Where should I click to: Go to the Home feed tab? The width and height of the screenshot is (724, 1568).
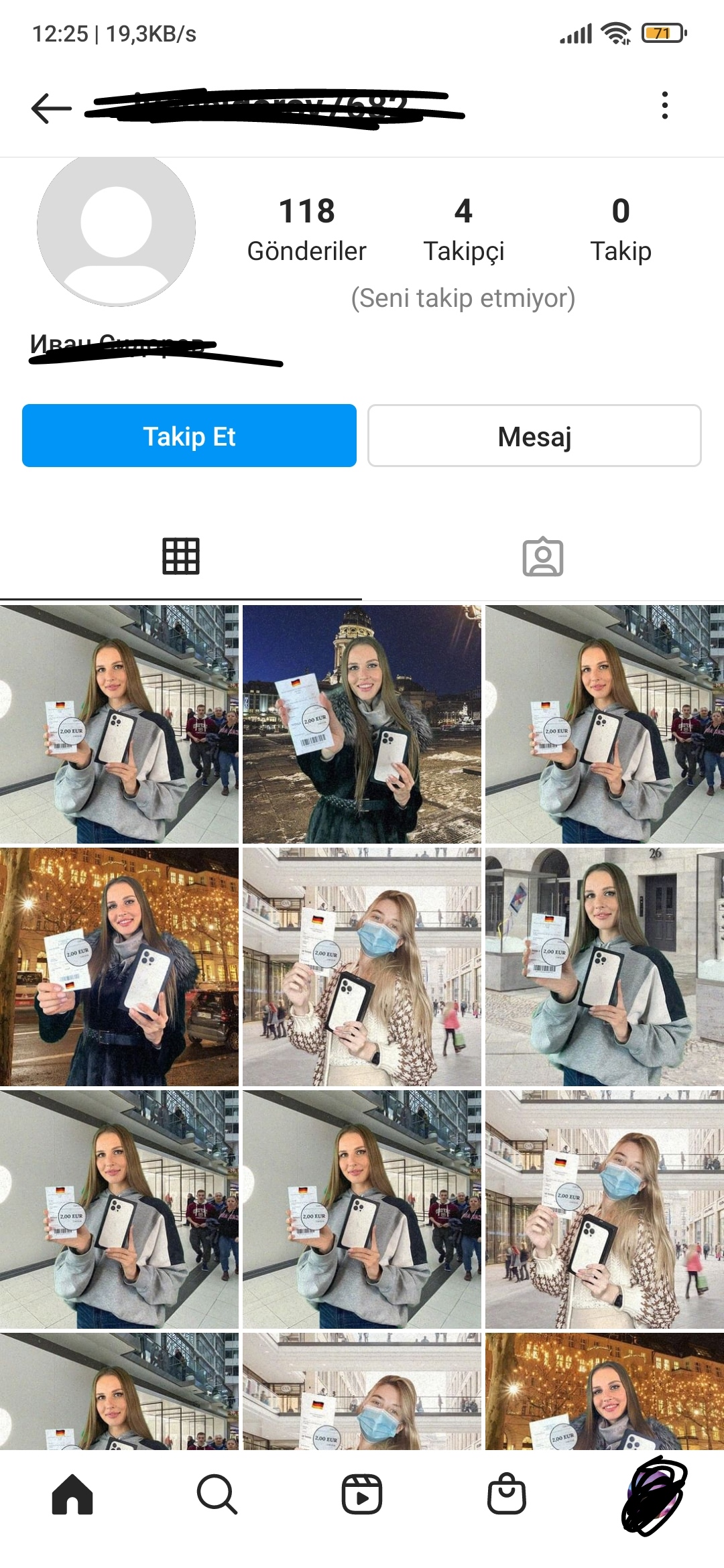(72, 1494)
